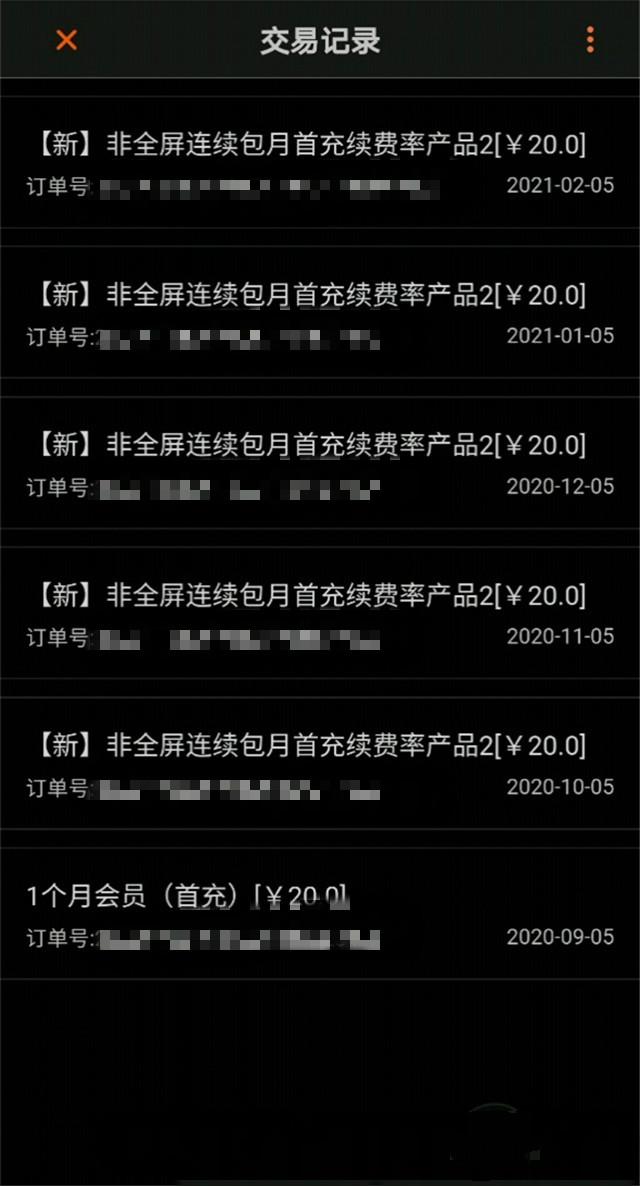The height and width of the screenshot is (1186, 640).
Task: Open the transaction dated 2021-02-05
Action: pos(320,163)
